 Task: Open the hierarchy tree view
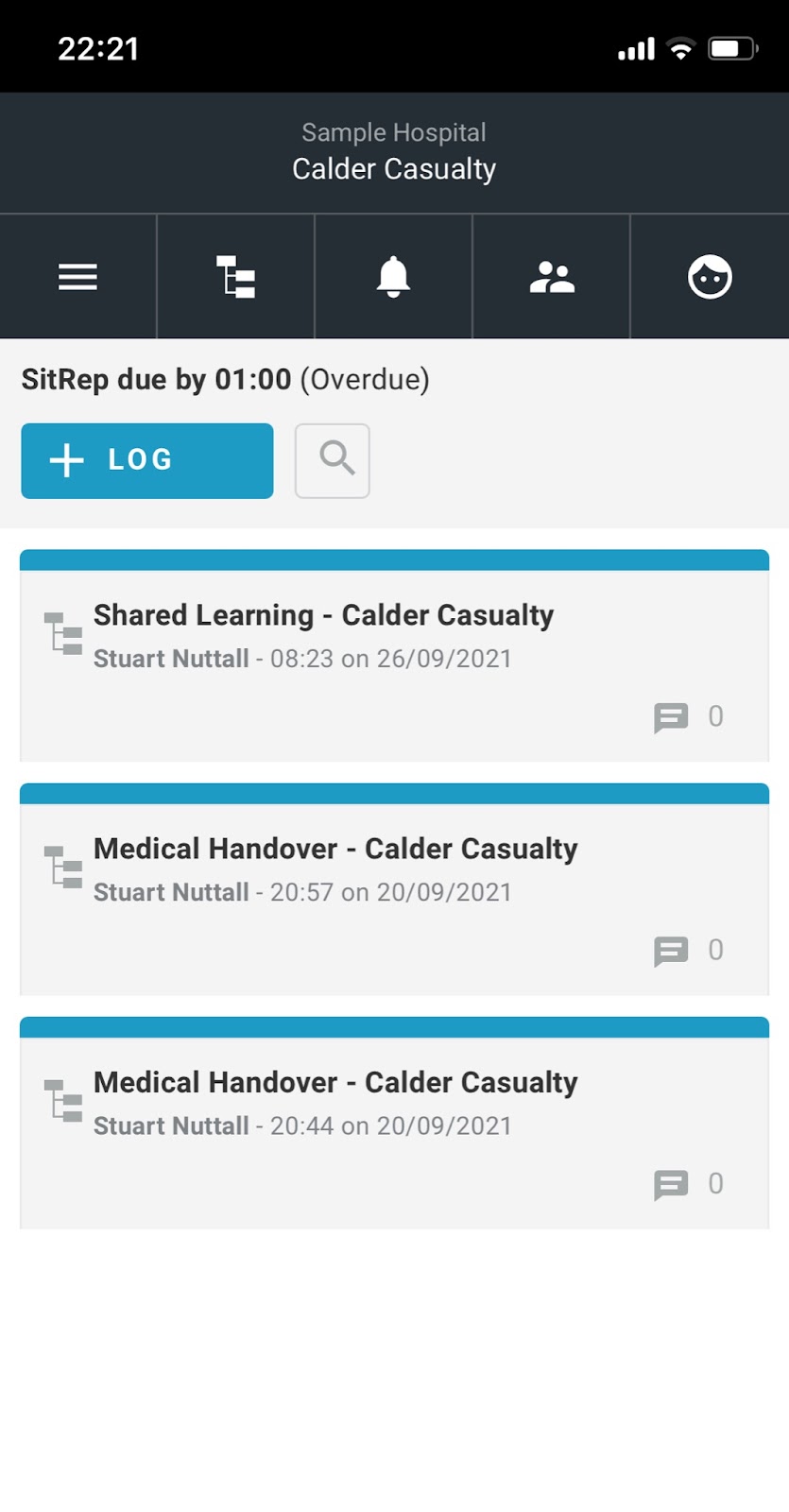pyautogui.click(x=235, y=277)
